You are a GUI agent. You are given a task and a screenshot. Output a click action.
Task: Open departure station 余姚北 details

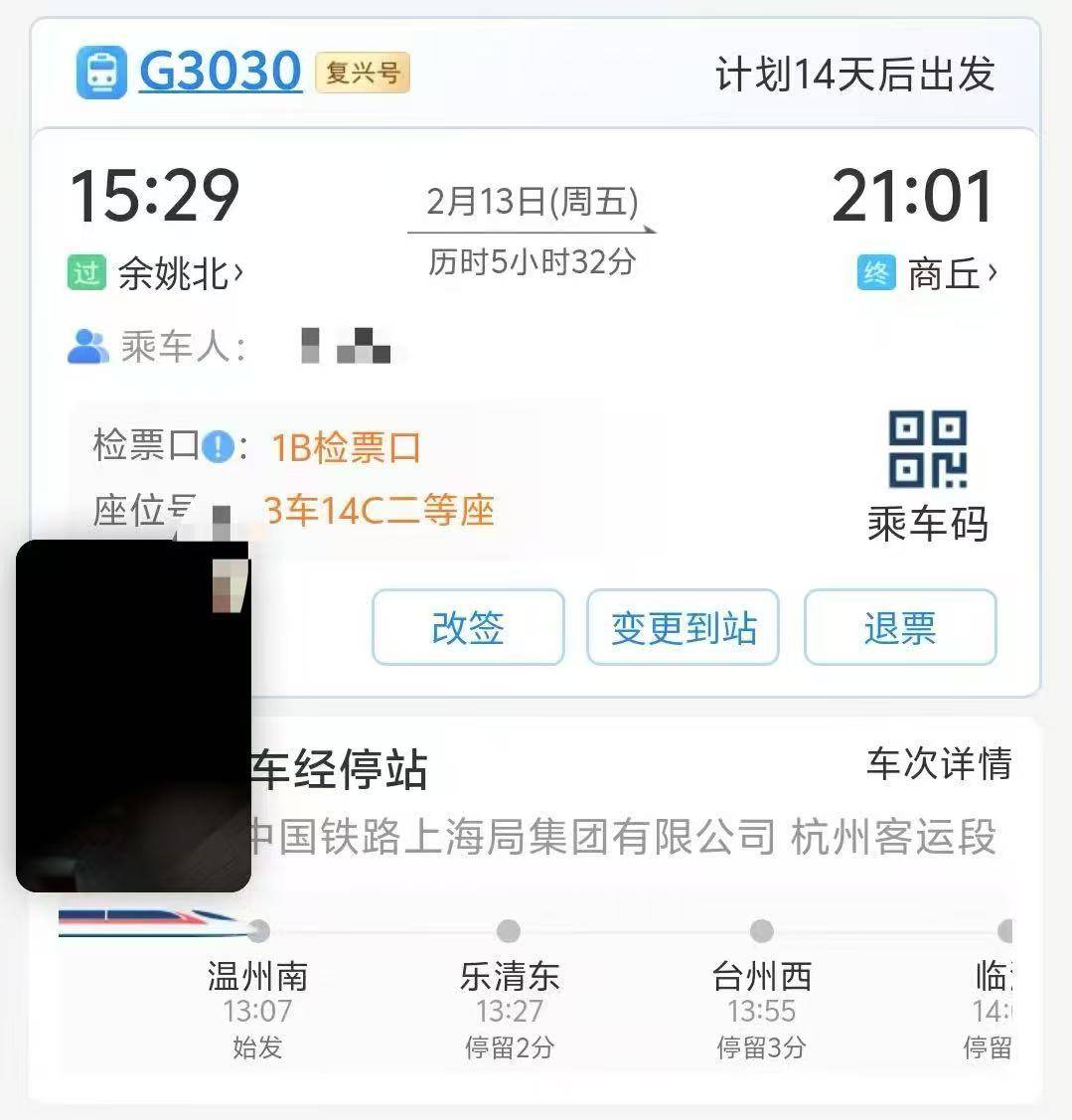click(179, 273)
